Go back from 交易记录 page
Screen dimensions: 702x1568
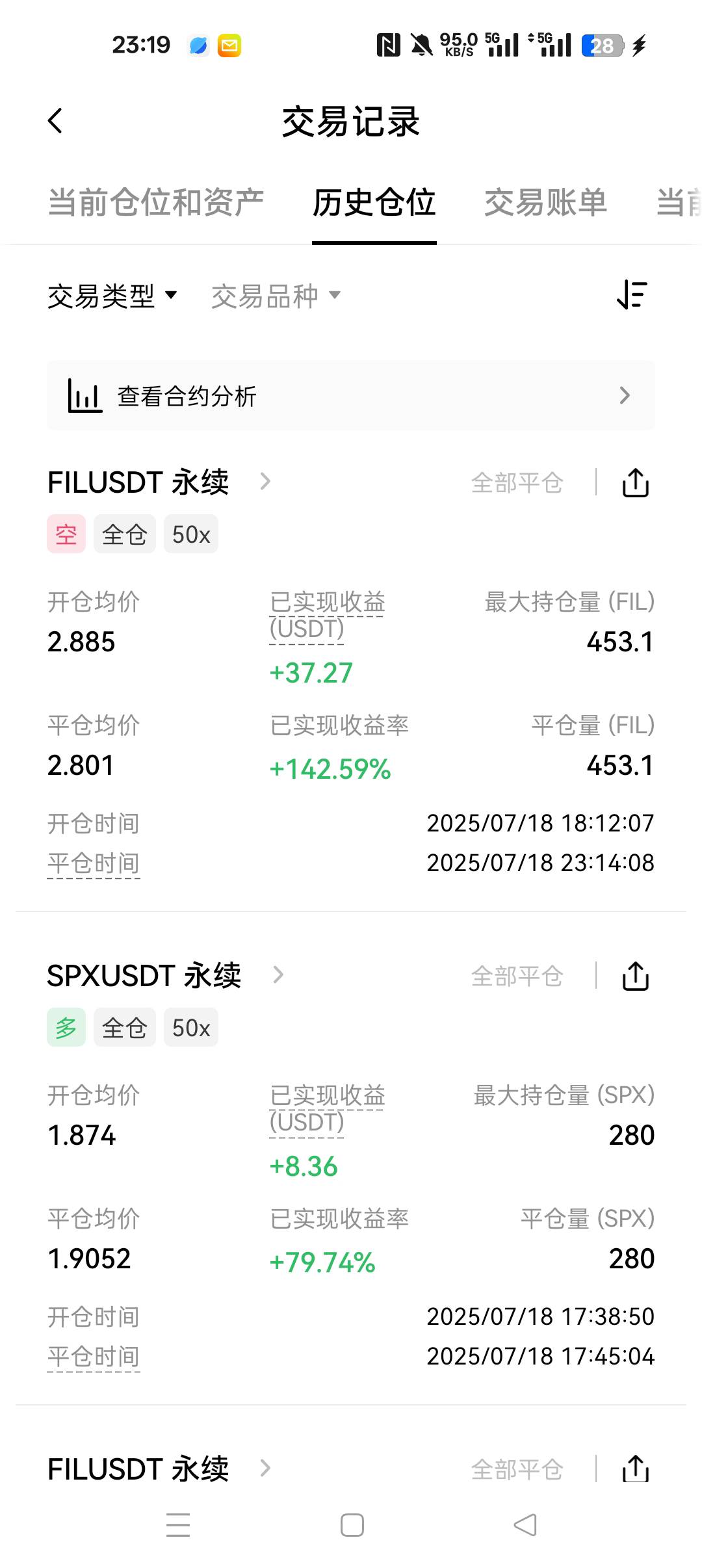56,121
